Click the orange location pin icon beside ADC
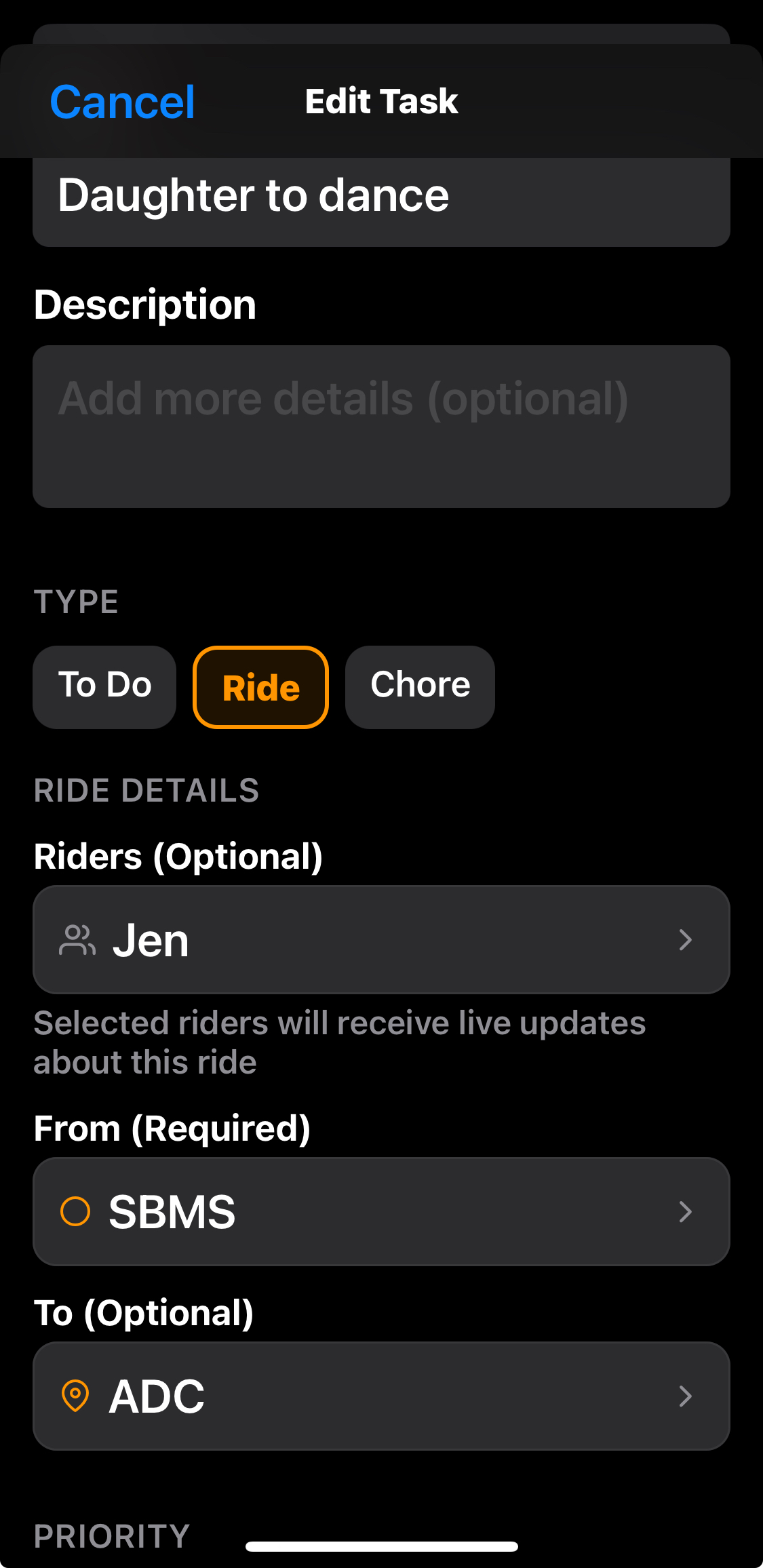This screenshot has height=1568, width=763. (x=77, y=1395)
